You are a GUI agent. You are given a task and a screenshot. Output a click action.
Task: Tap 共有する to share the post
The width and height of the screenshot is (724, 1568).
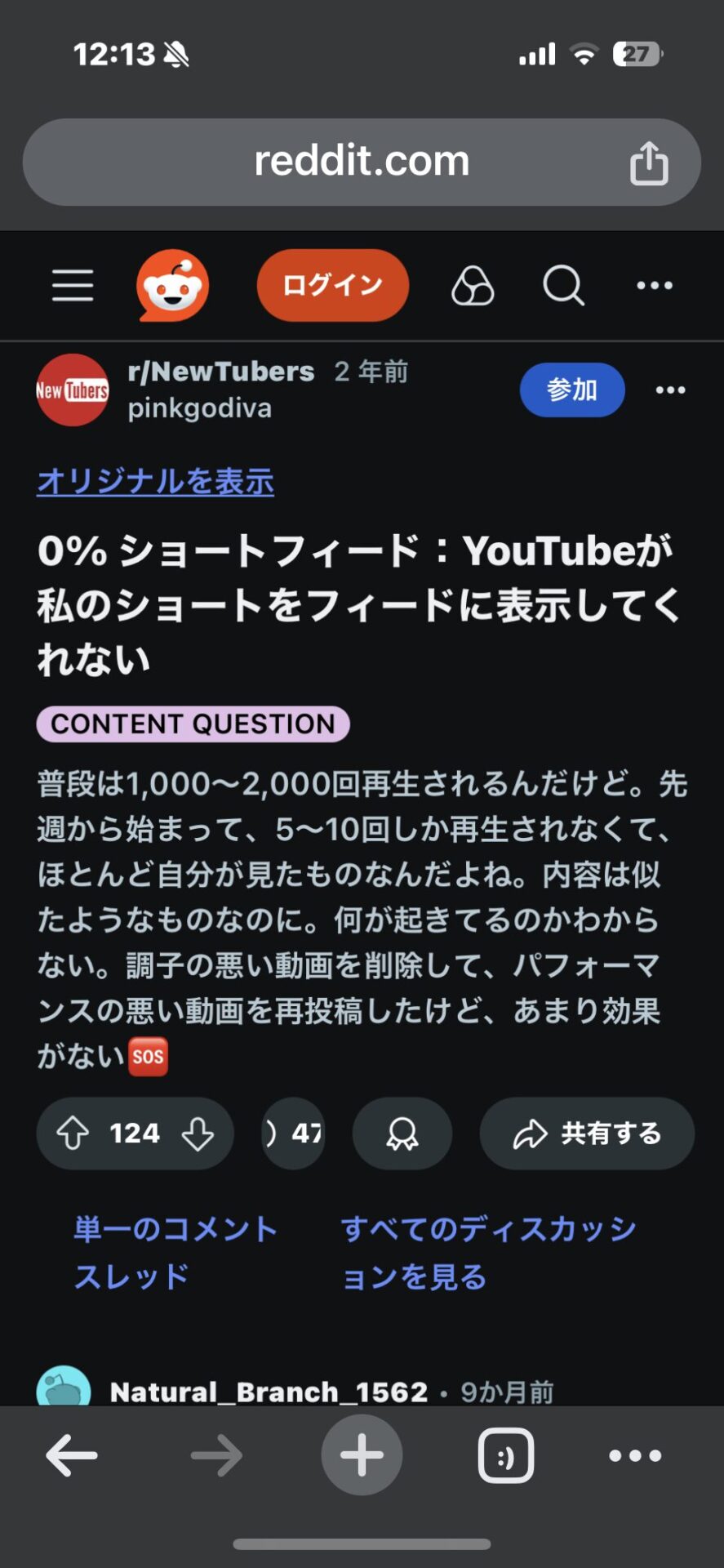[587, 1134]
